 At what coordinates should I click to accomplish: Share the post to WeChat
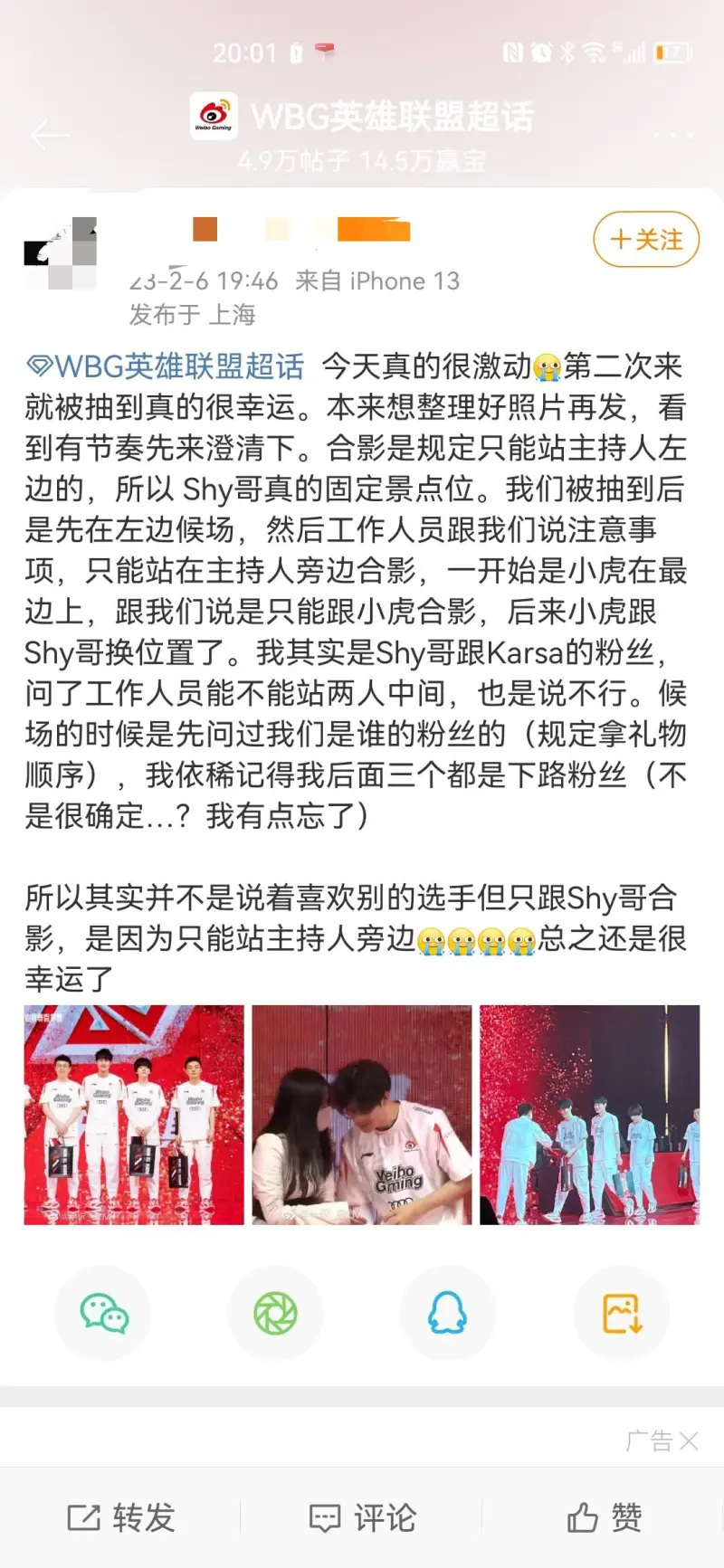(103, 1314)
